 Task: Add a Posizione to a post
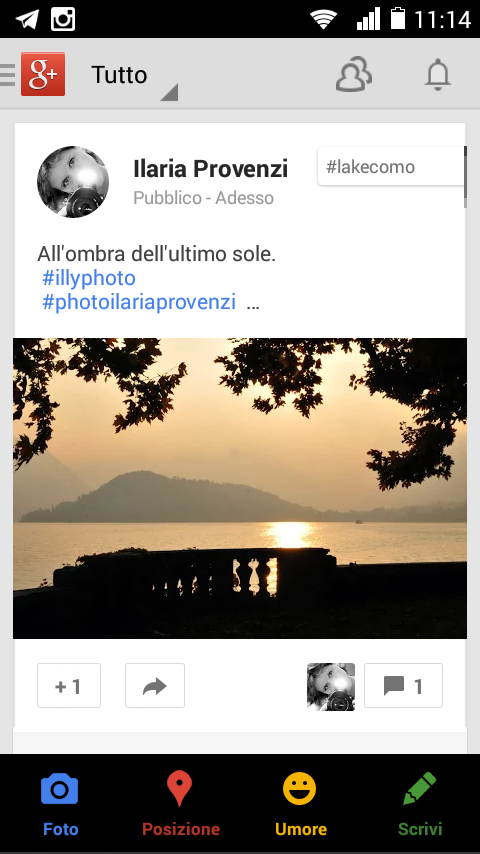180,804
